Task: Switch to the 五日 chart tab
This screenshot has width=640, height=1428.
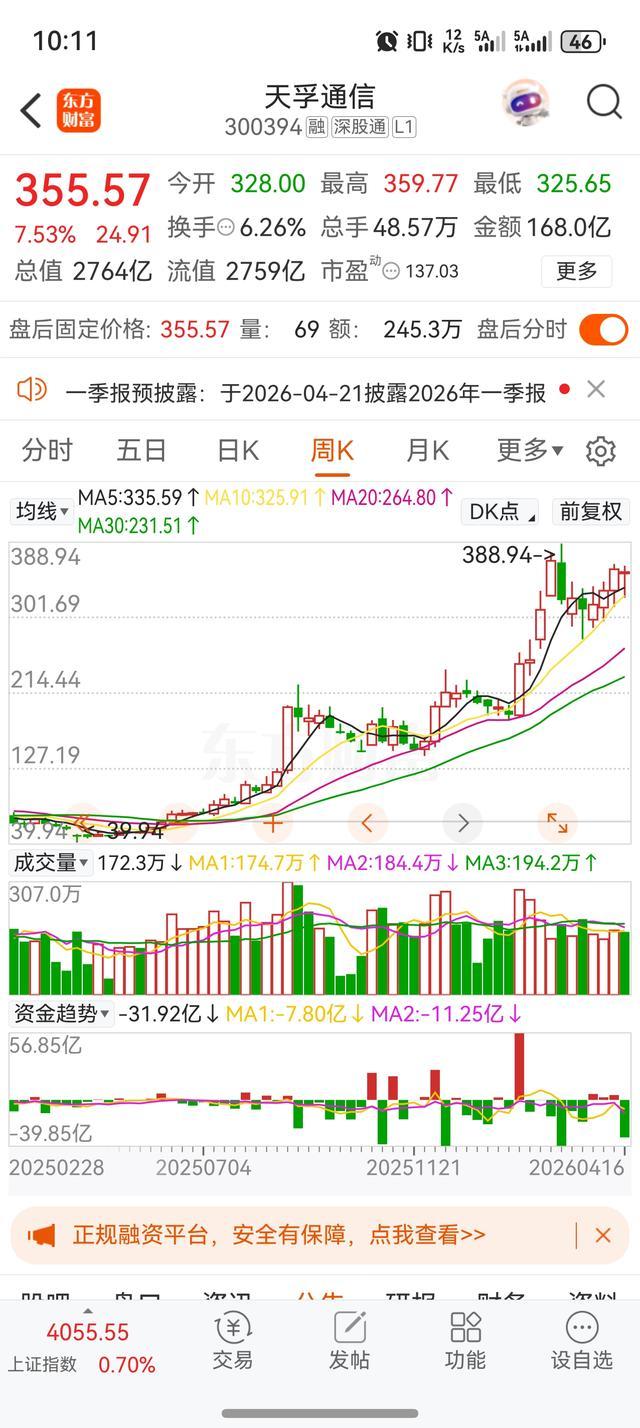Action: pos(141,451)
